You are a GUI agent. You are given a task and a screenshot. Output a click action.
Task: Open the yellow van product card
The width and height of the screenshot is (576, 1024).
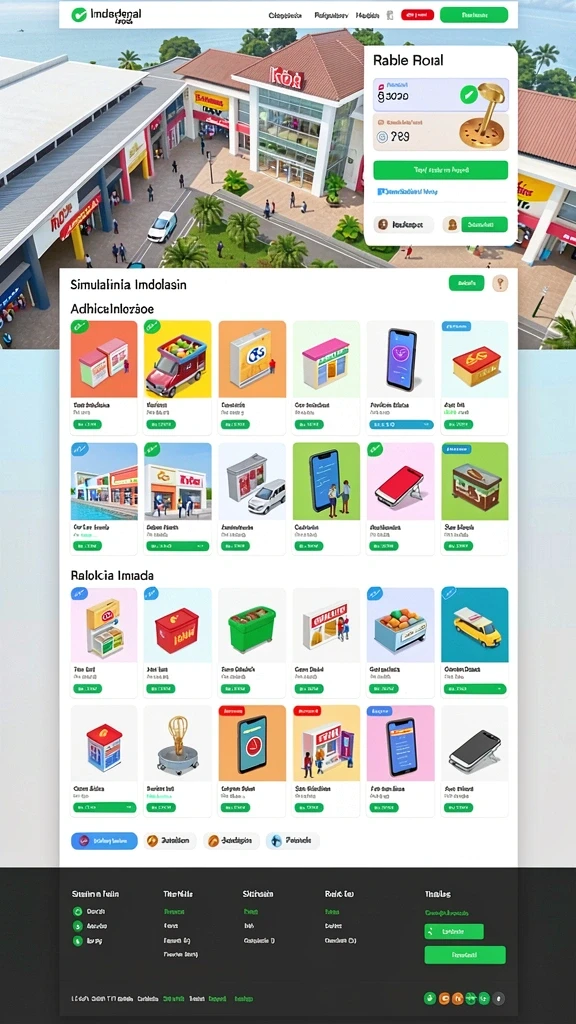pos(475,643)
